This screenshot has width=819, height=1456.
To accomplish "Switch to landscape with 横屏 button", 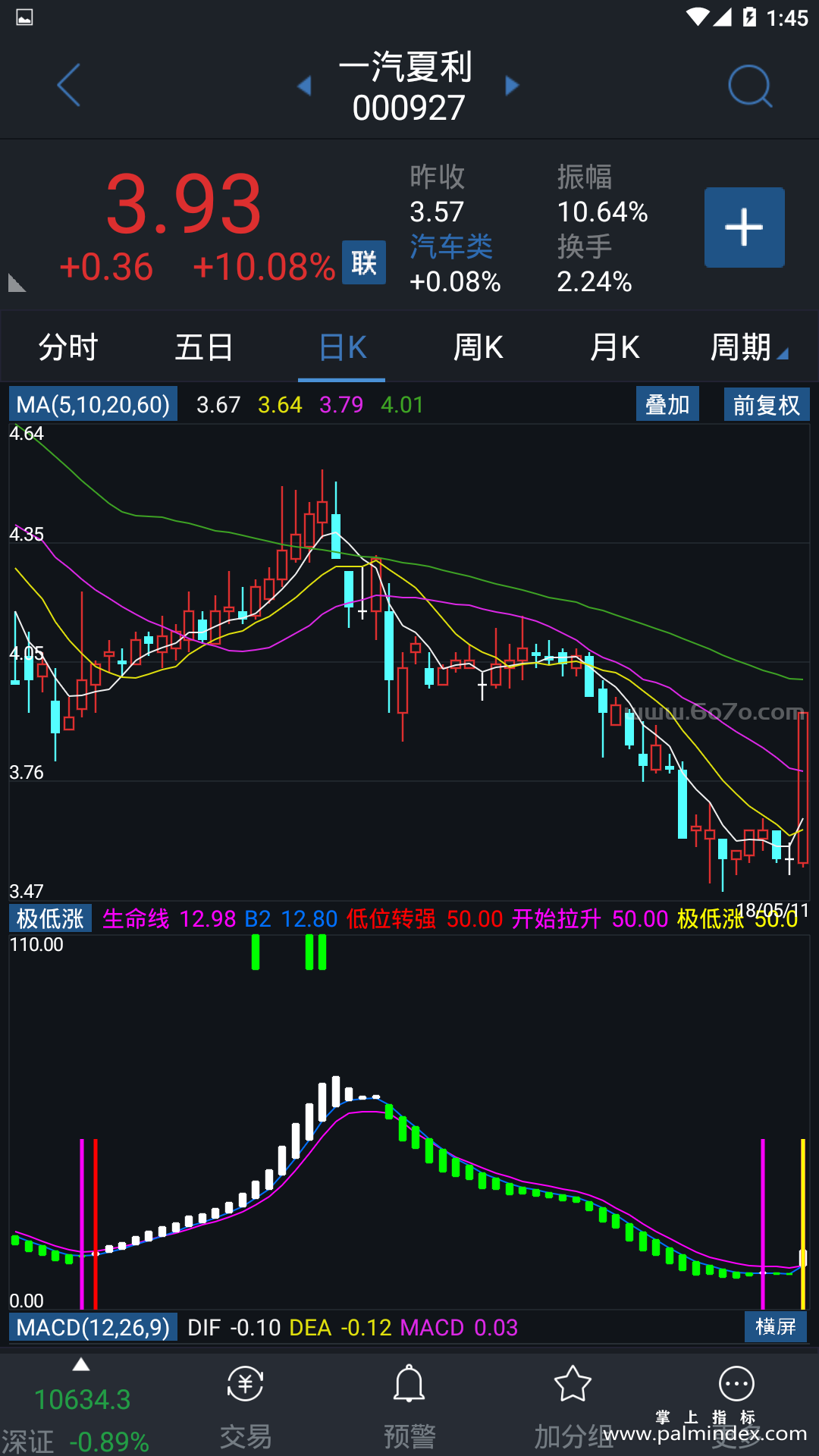I will [775, 1327].
